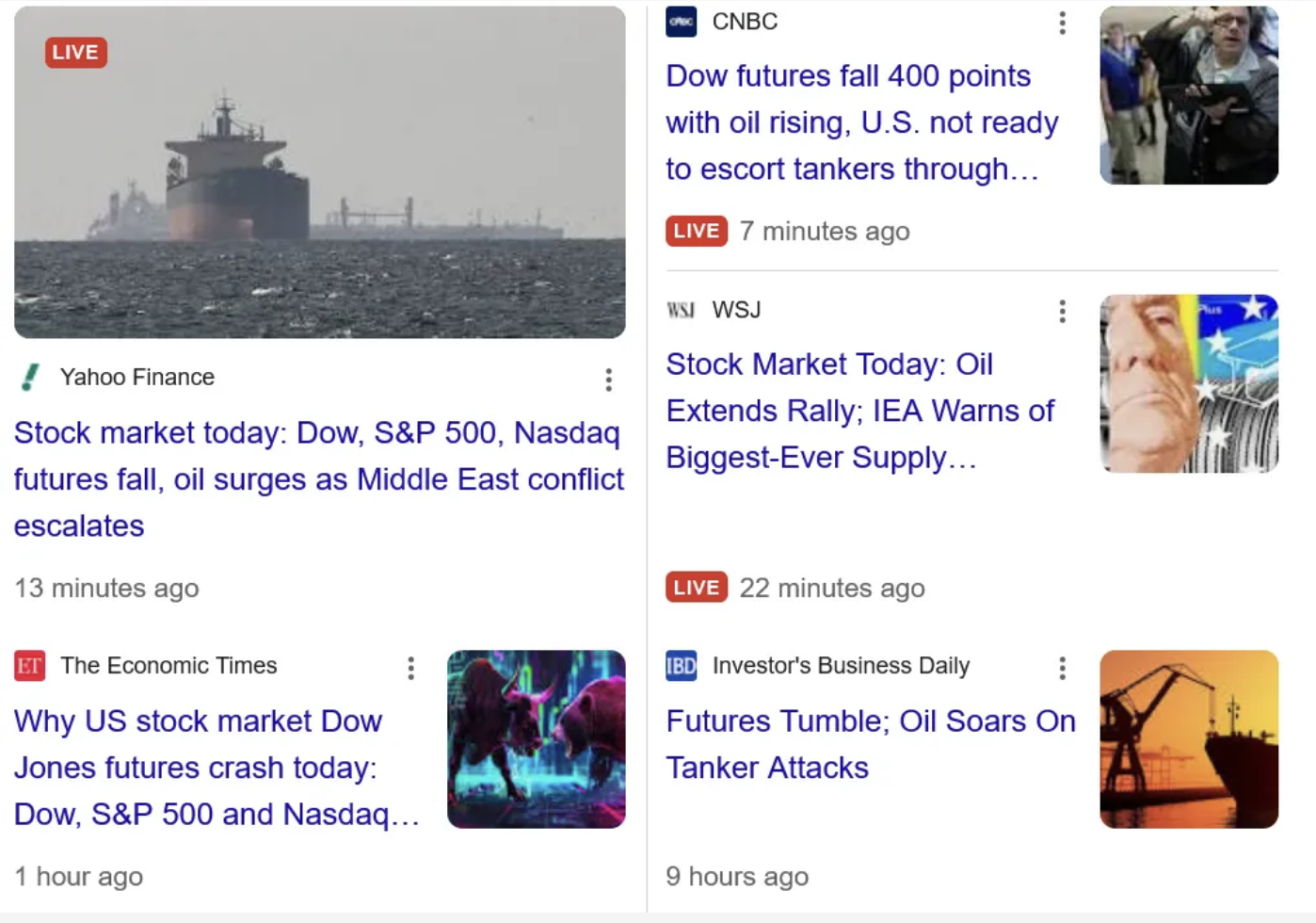Open Yahoo Finance stock market today headline
Screen dimensions: 1316x923
click(x=318, y=478)
